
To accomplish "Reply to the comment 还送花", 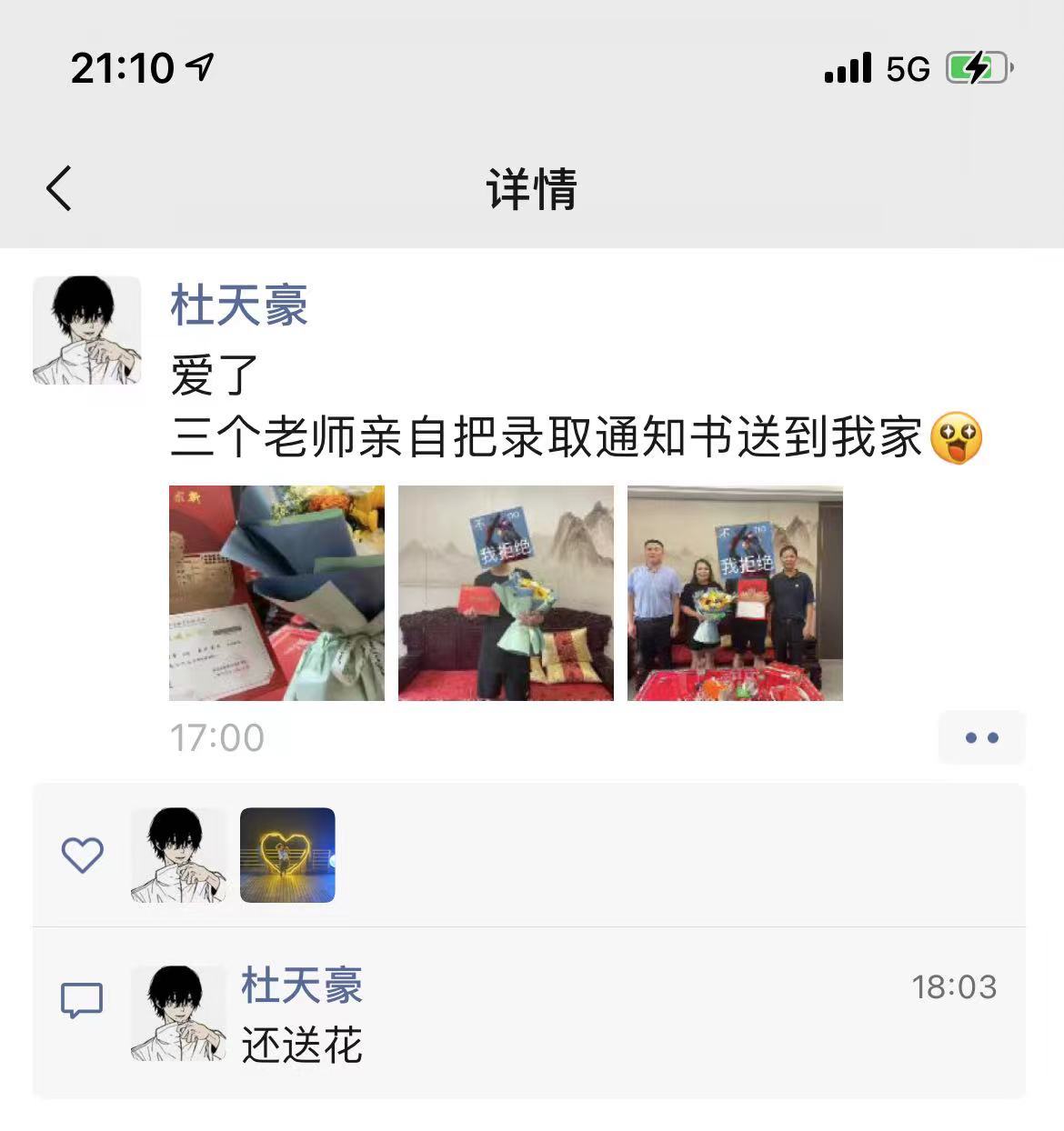I will tap(302, 1046).
